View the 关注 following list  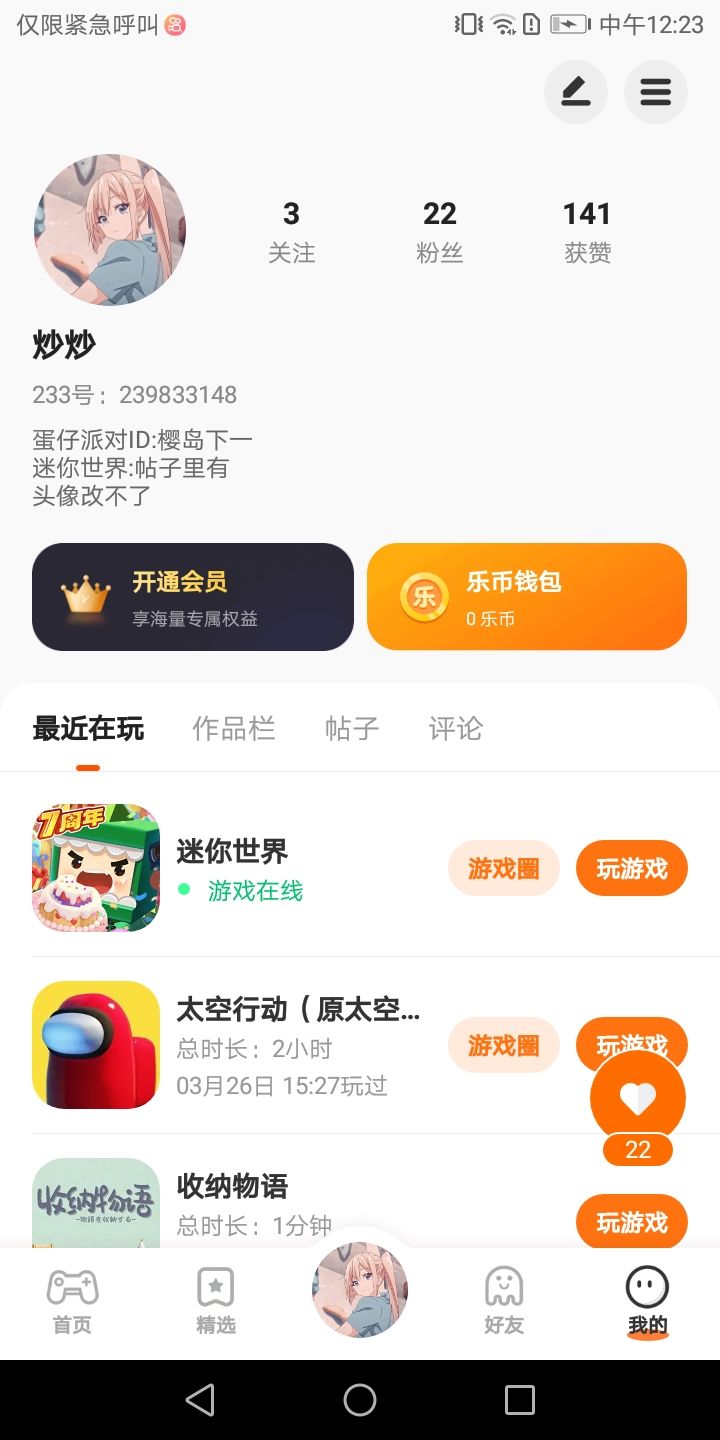[x=291, y=231]
